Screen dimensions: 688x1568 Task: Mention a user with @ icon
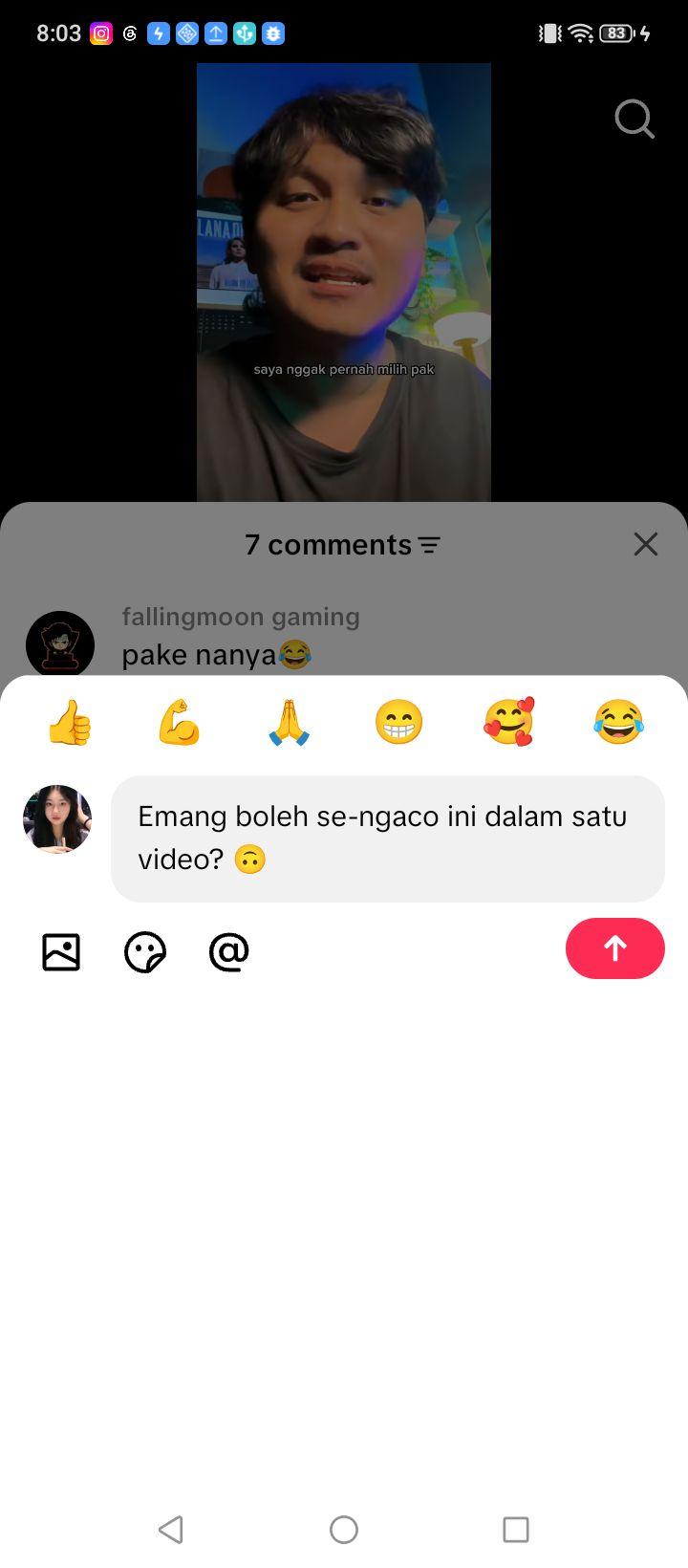[x=229, y=952]
